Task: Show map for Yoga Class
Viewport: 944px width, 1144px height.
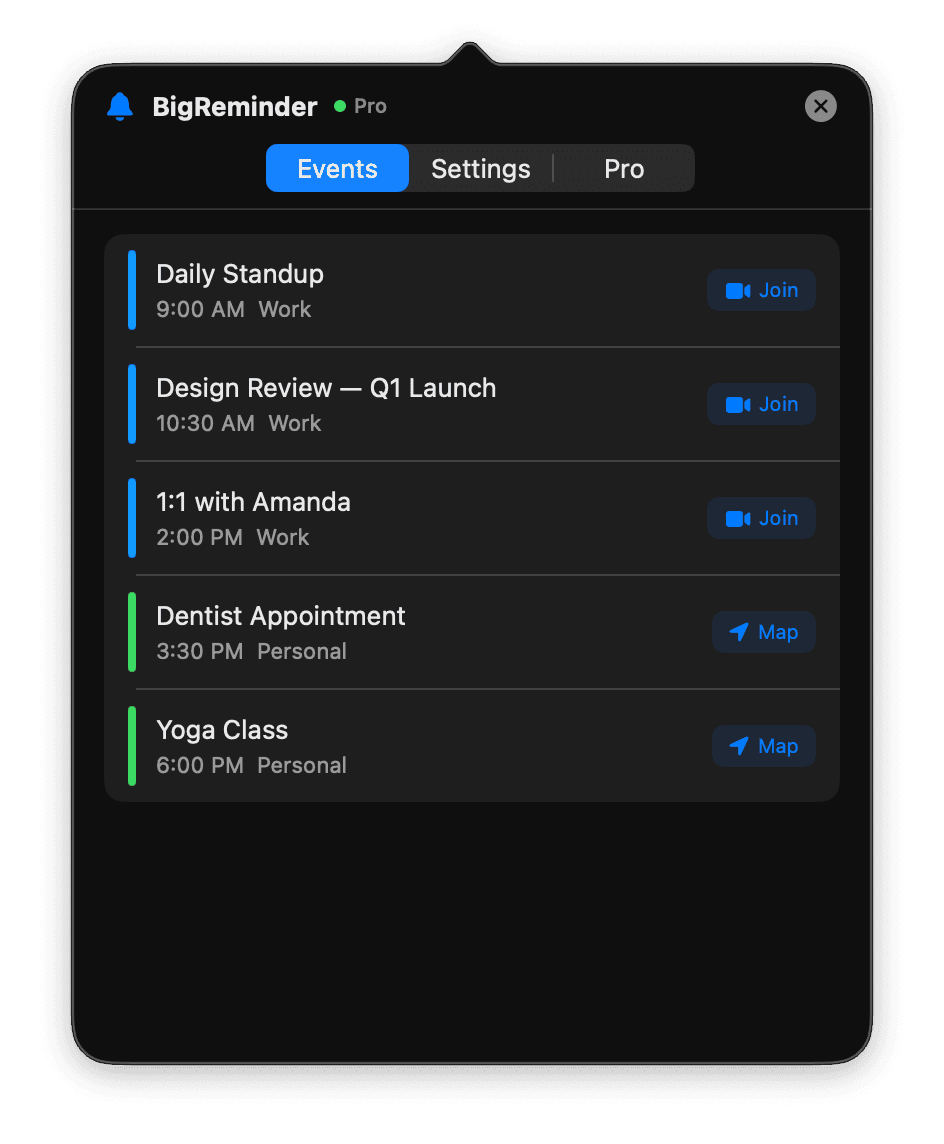Action: pos(763,747)
